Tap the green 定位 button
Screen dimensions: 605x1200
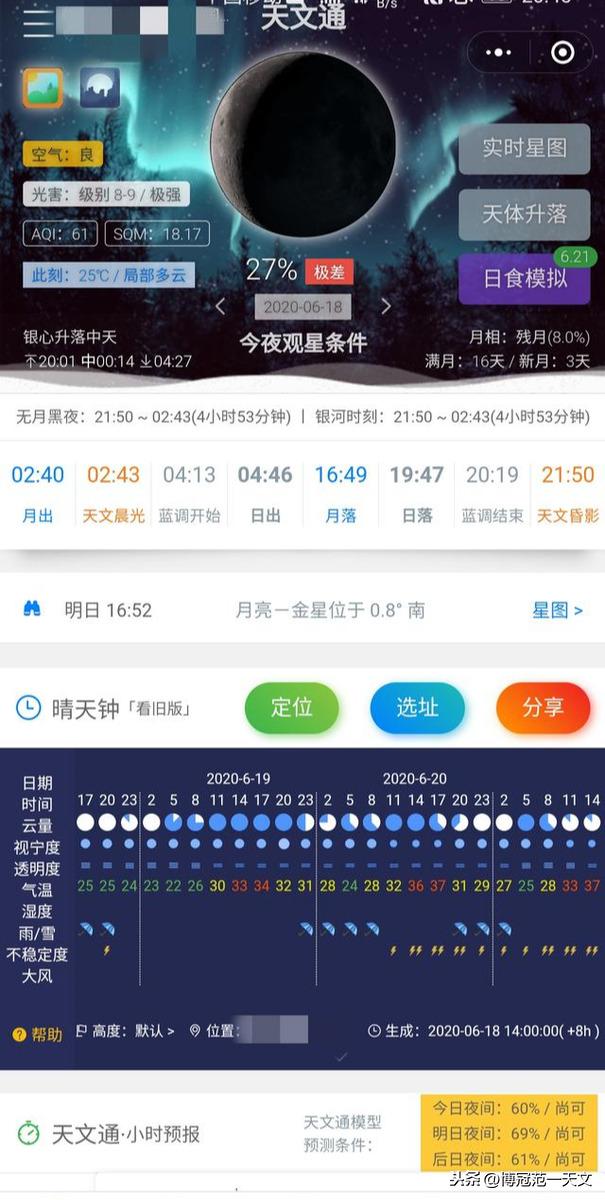click(292, 708)
